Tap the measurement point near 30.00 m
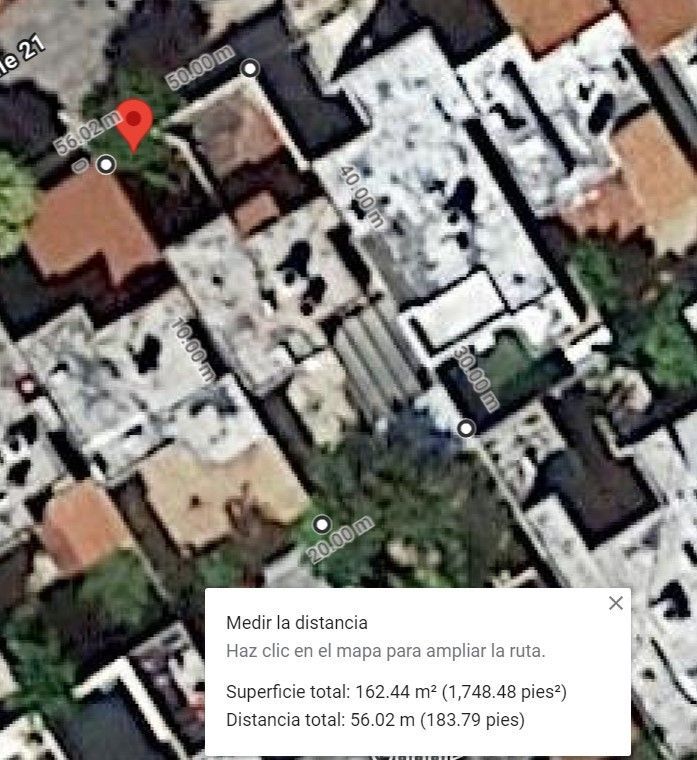 tap(466, 428)
